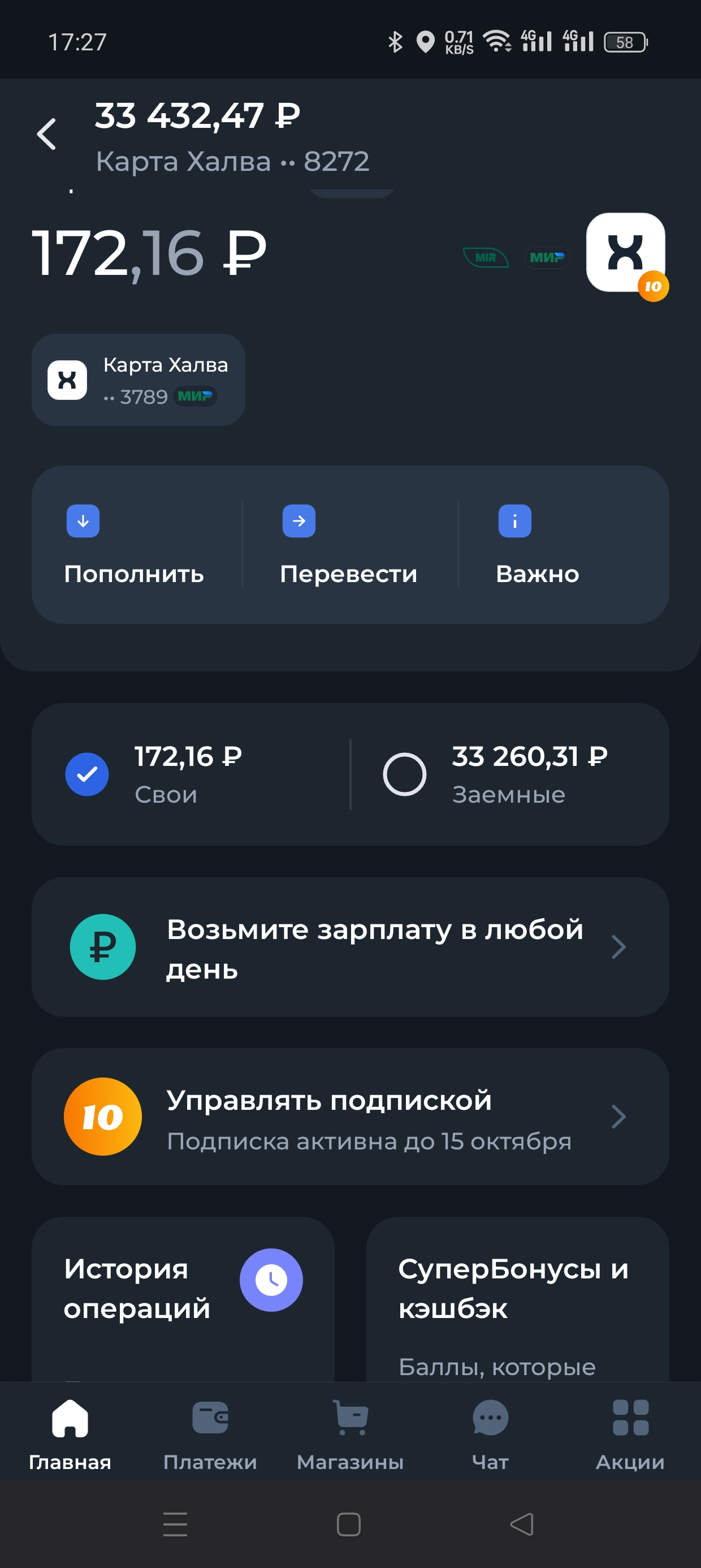Tap the Перевести transfer arrow icon
This screenshot has height=1568, width=701.
click(298, 520)
